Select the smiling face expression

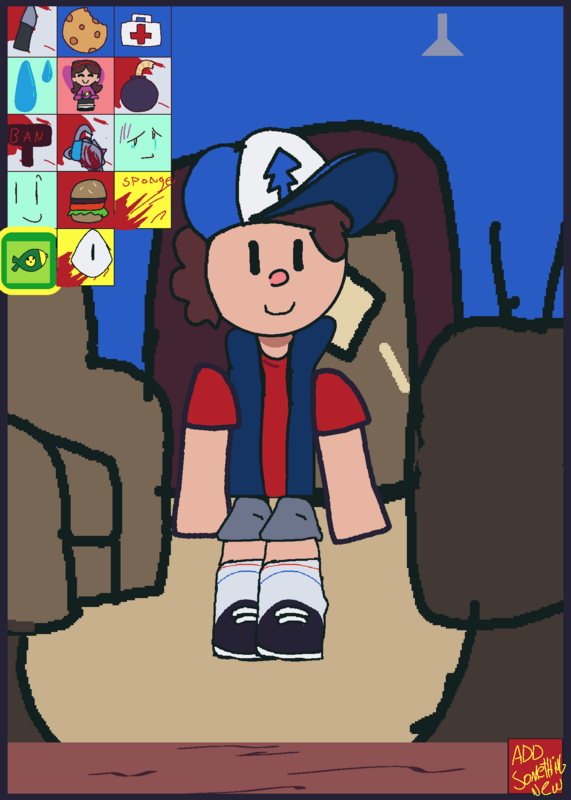32,200
